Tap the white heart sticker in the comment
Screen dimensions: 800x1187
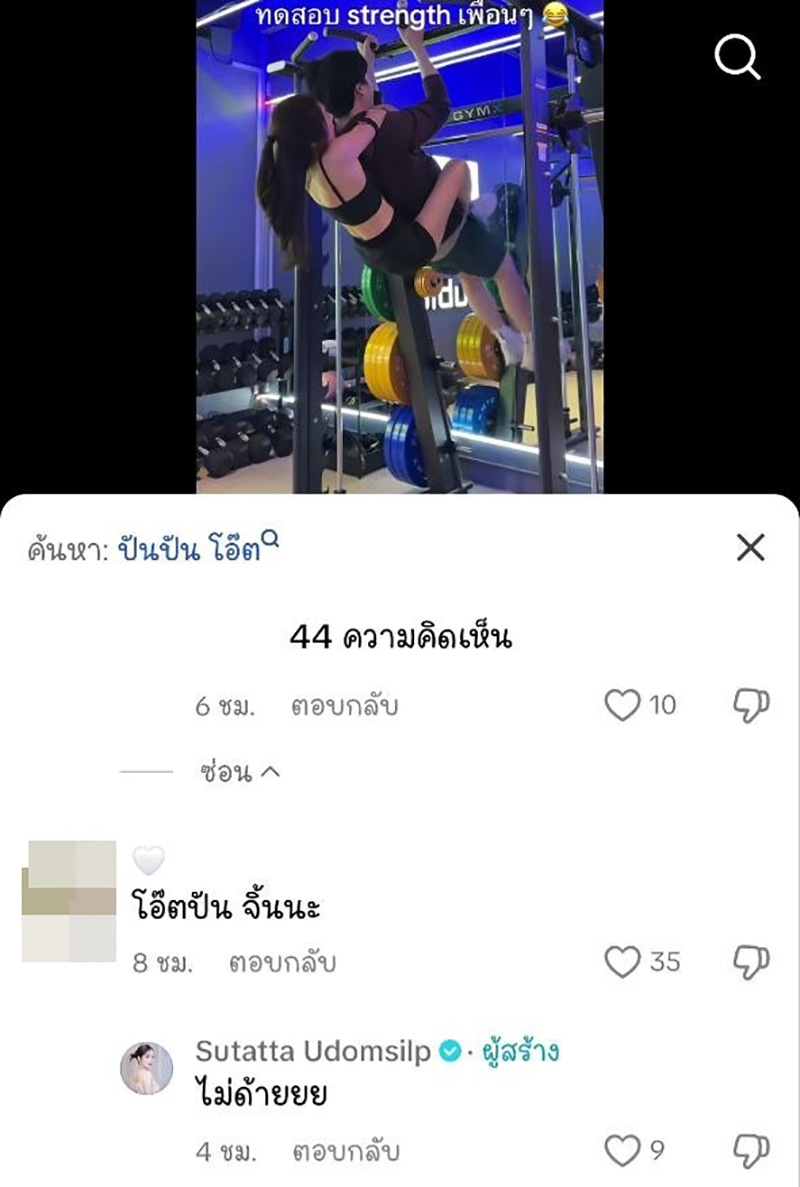(x=148, y=860)
